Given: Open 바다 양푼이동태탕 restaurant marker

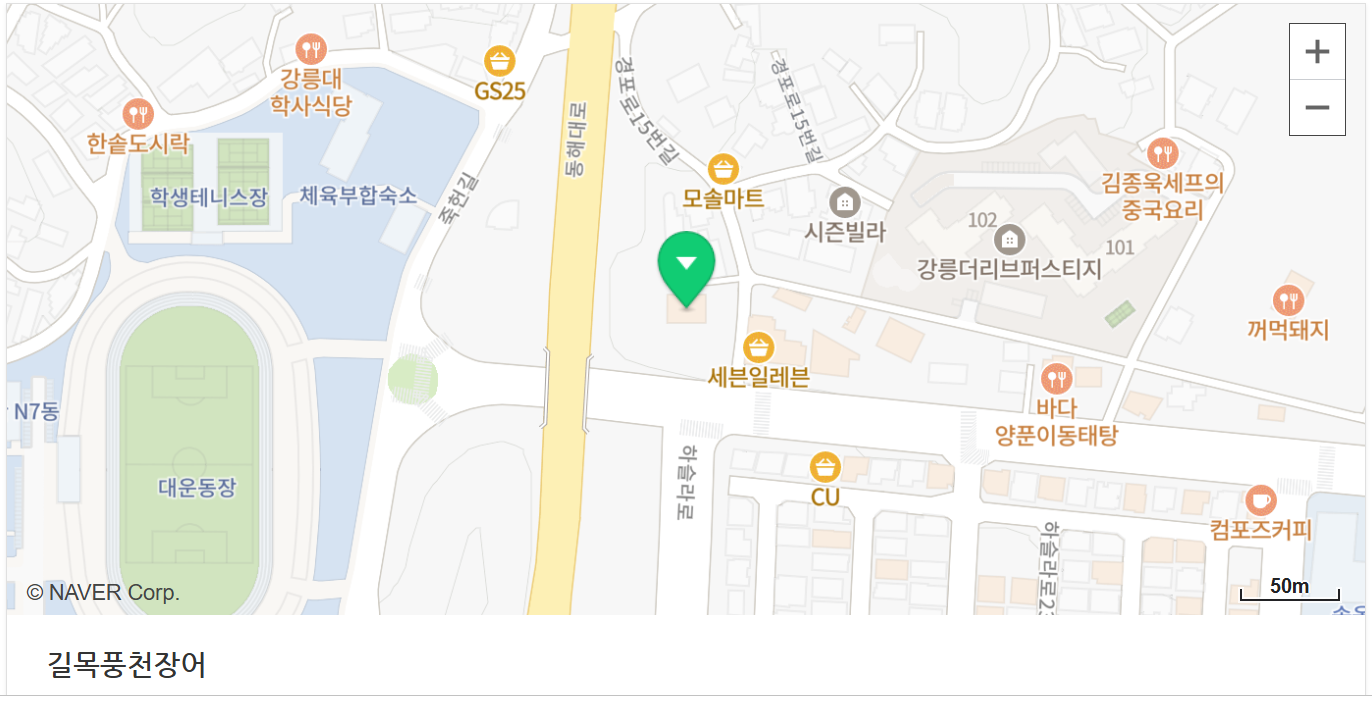Looking at the screenshot, I should point(1056,379).
